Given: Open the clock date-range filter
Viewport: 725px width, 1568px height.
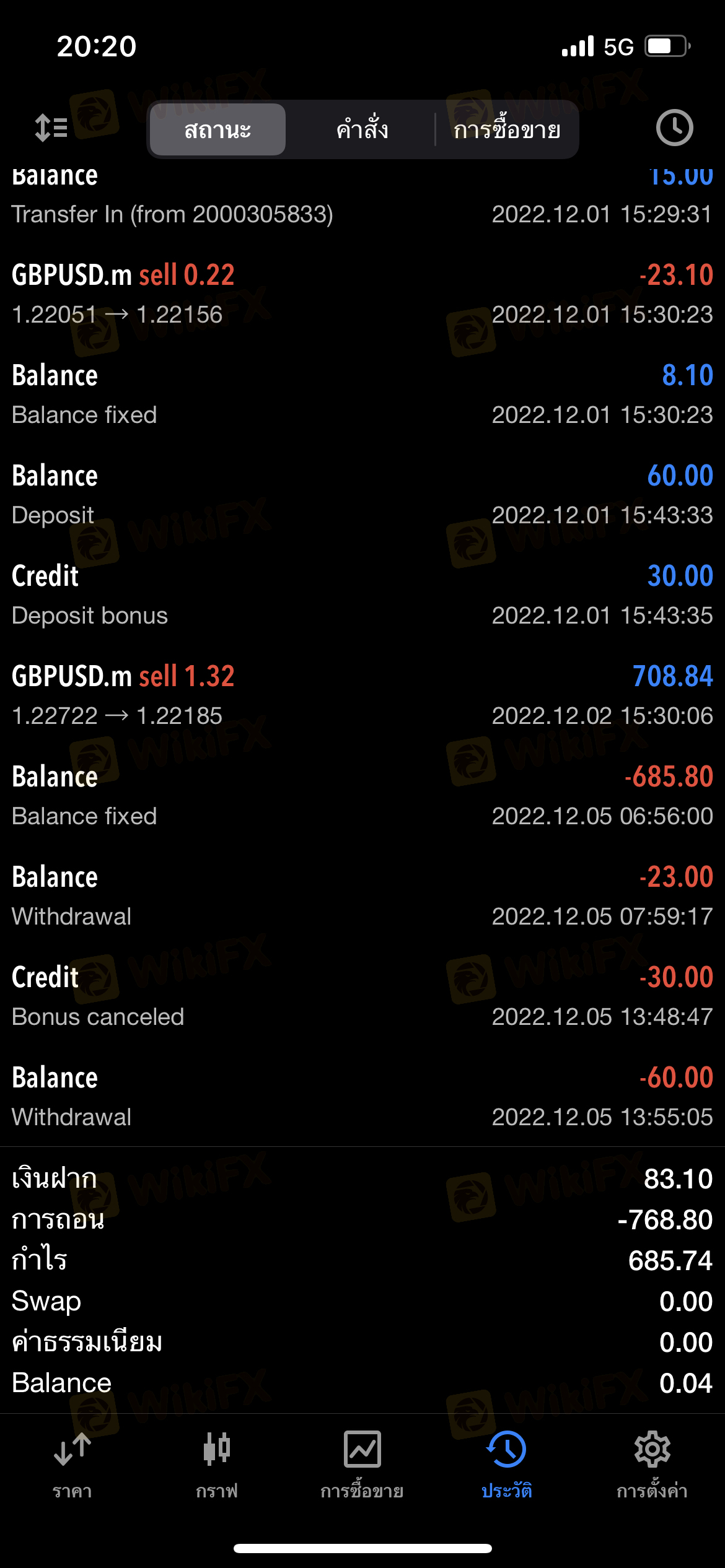Looking at the screenshot, I should tap(674, 128).
